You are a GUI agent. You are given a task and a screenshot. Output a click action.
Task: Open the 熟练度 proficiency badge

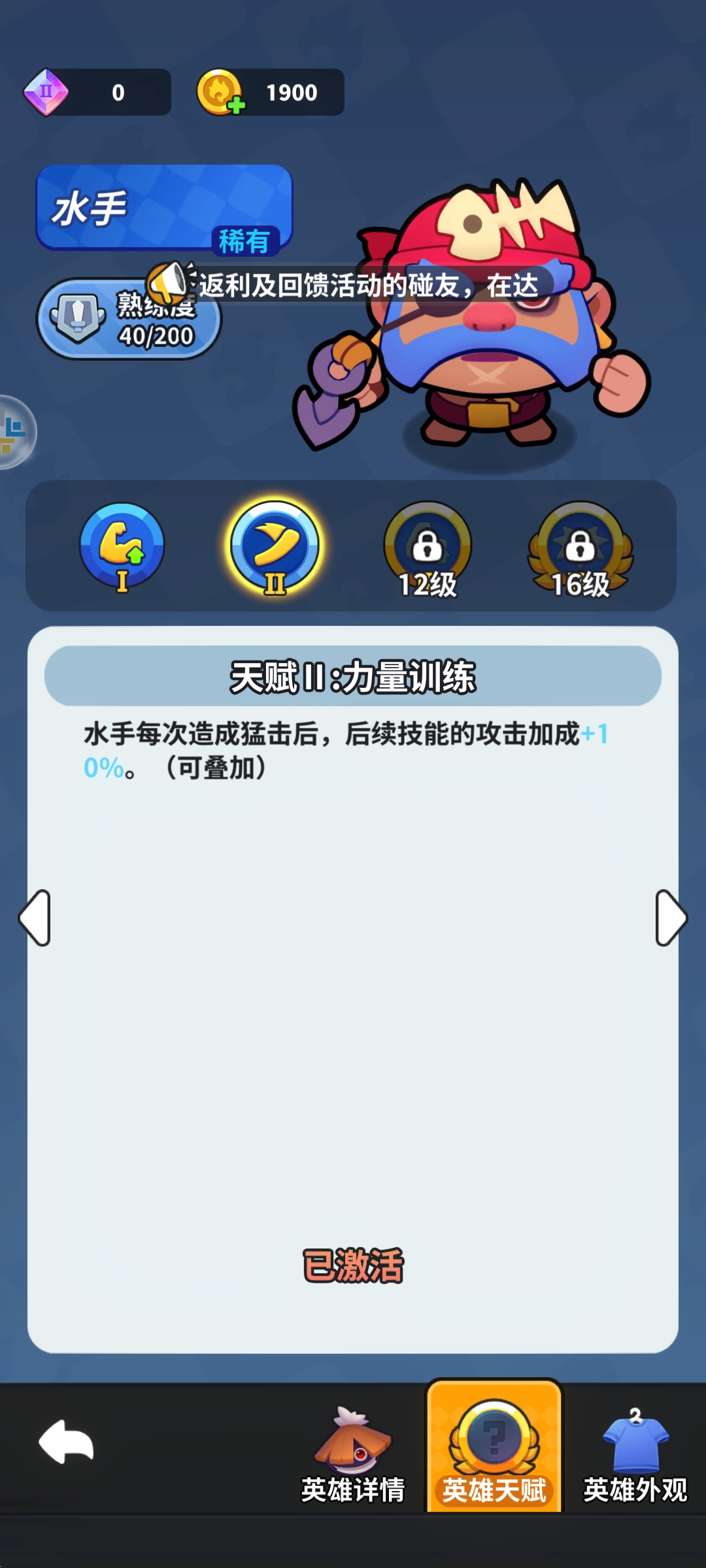[129, 319]
